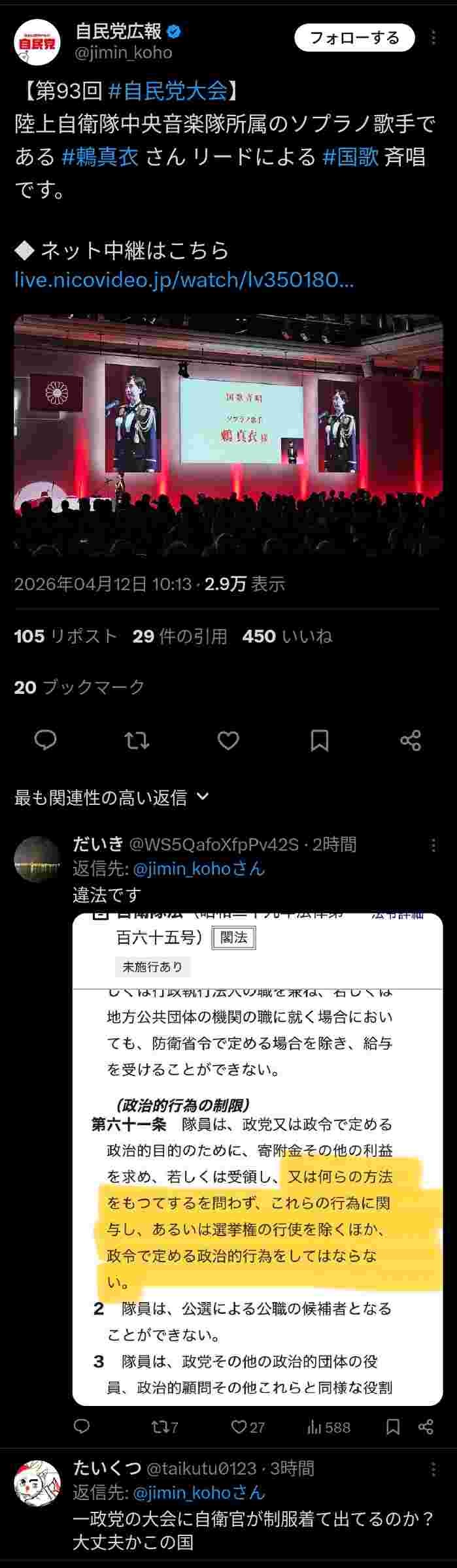Image resolution: width=457 pixels, height=1568 pixels.
Task: Open overflow menu on たいくつ's reply
Action: tap(433, 1469)
